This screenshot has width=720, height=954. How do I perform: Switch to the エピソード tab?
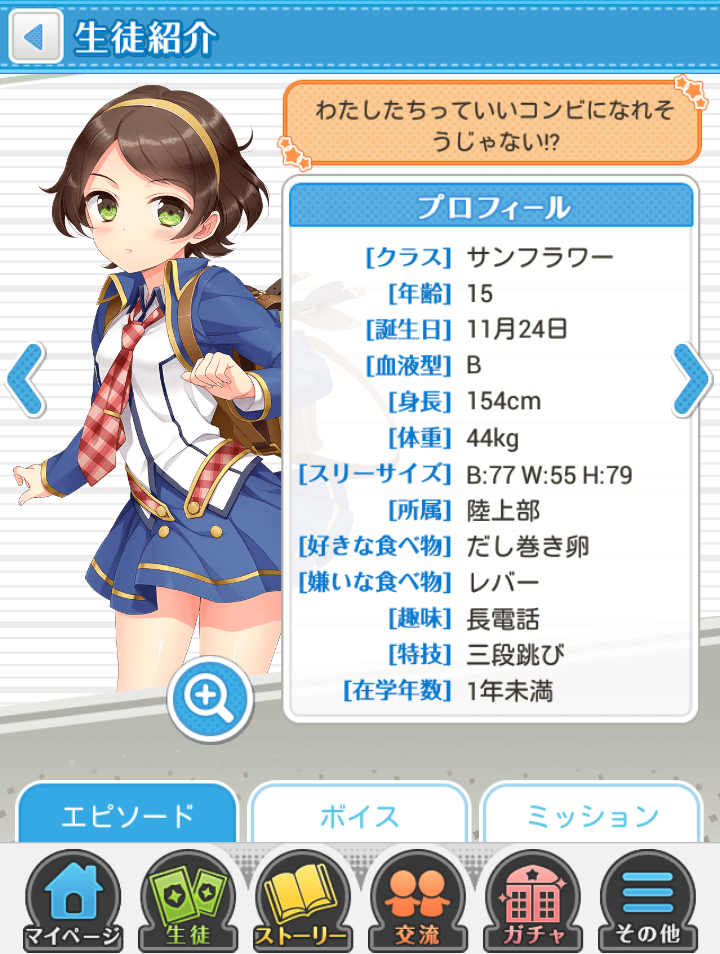(127, 814)
